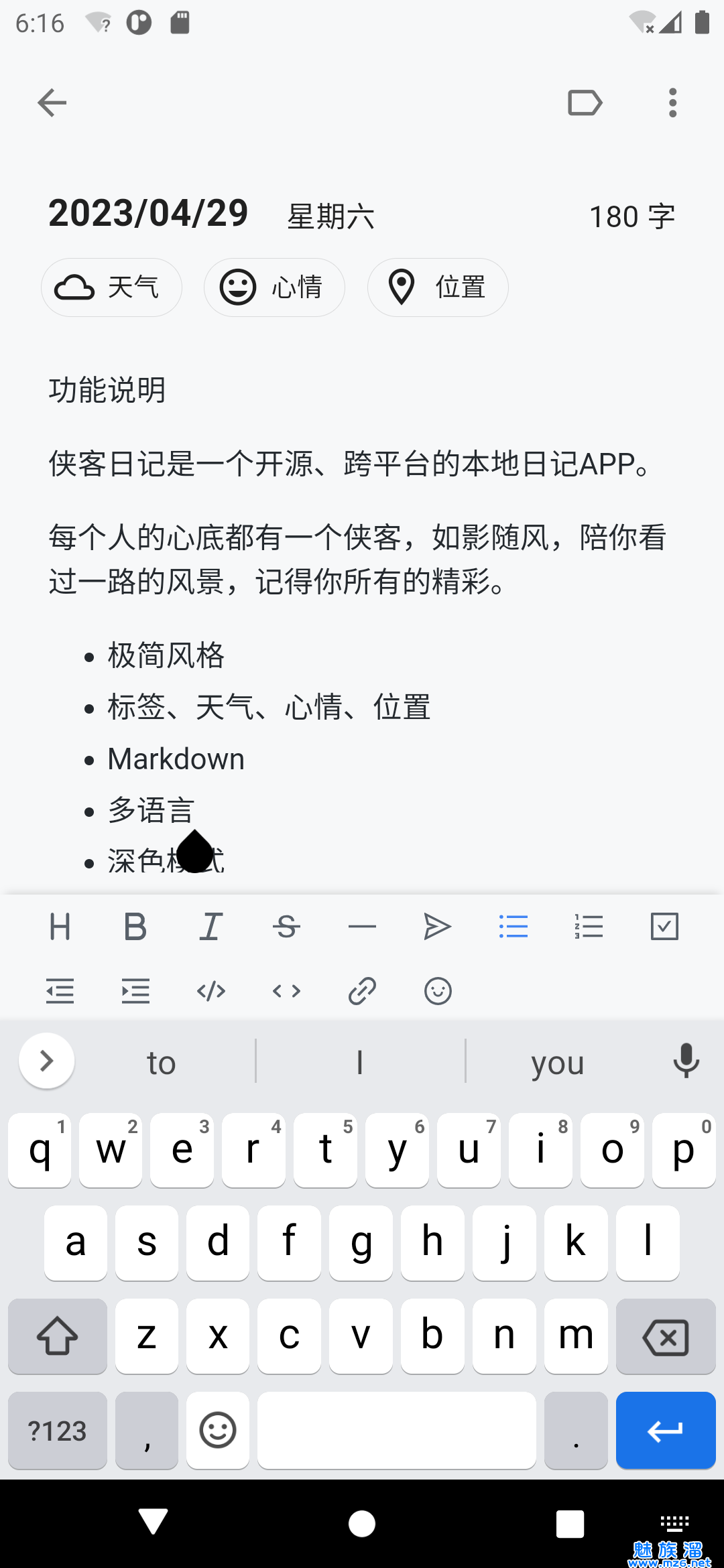
Task: Apply italic formatting
Action: 211,927
